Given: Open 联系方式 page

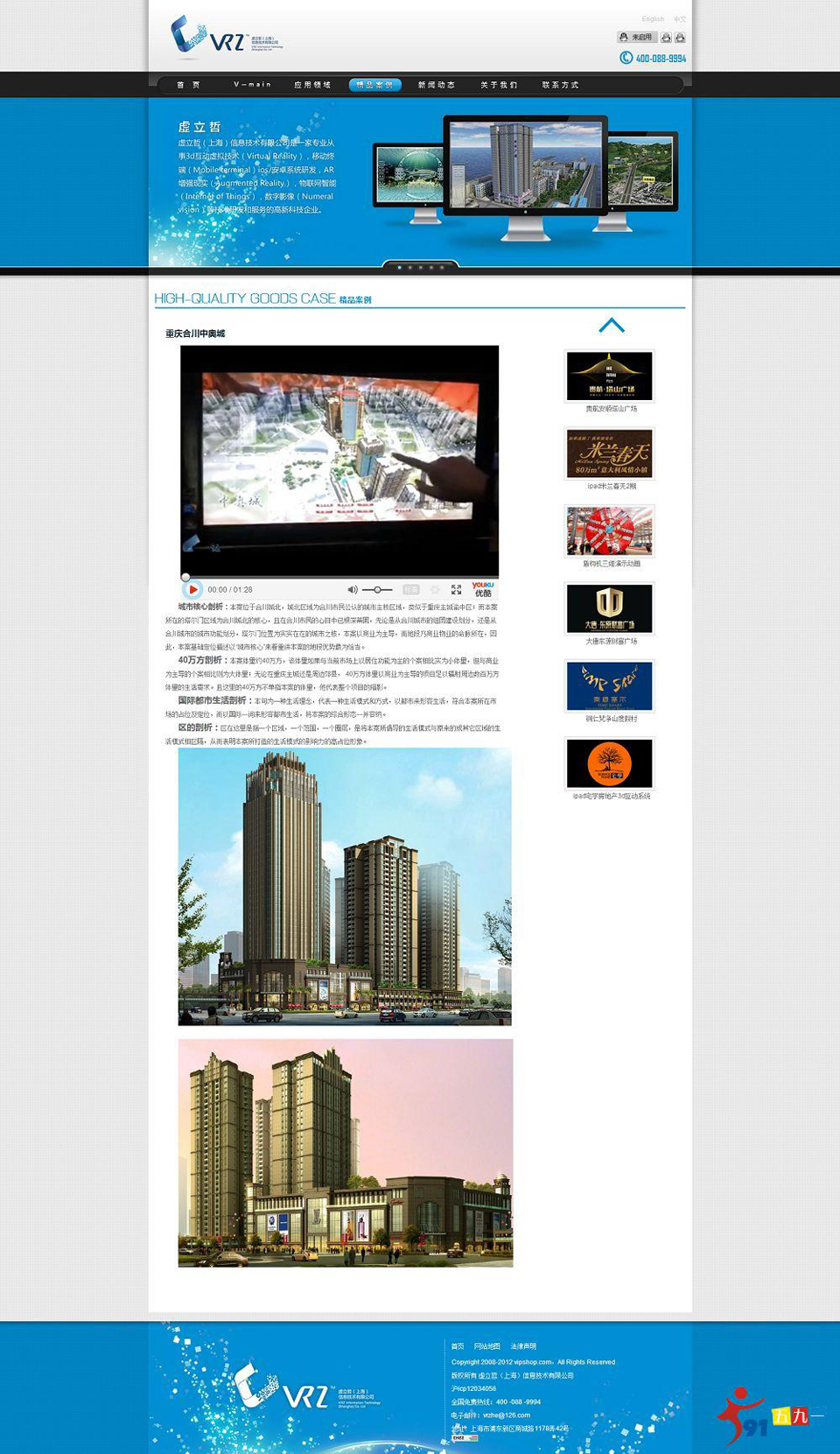Looking at the screenshot, I should (x=560, y=85).
